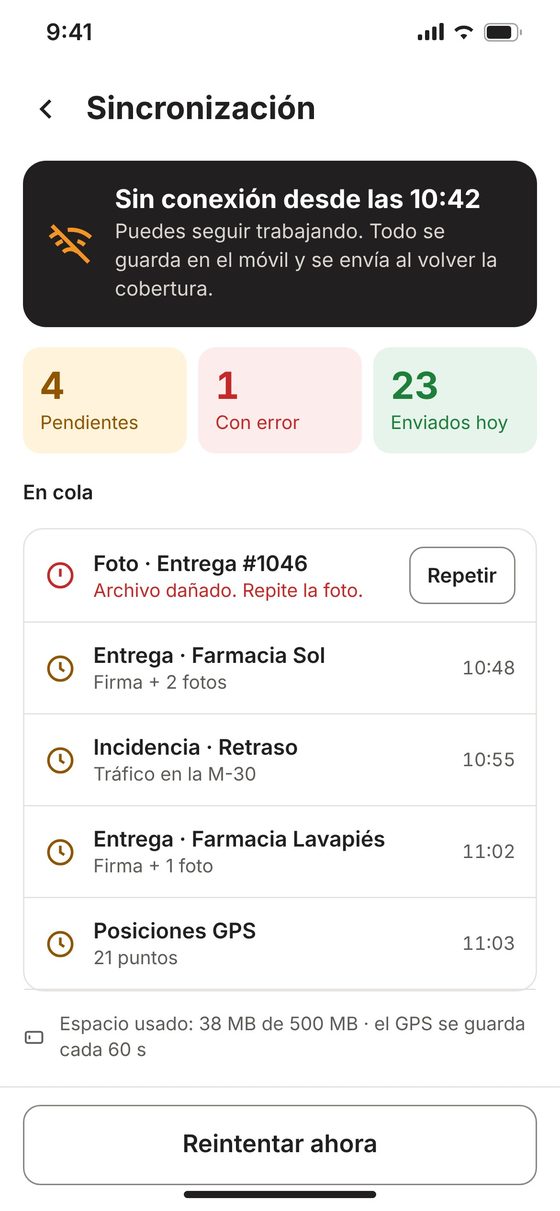Open the Entrega · Farmacia Sol queue item

tap(280, 668)
